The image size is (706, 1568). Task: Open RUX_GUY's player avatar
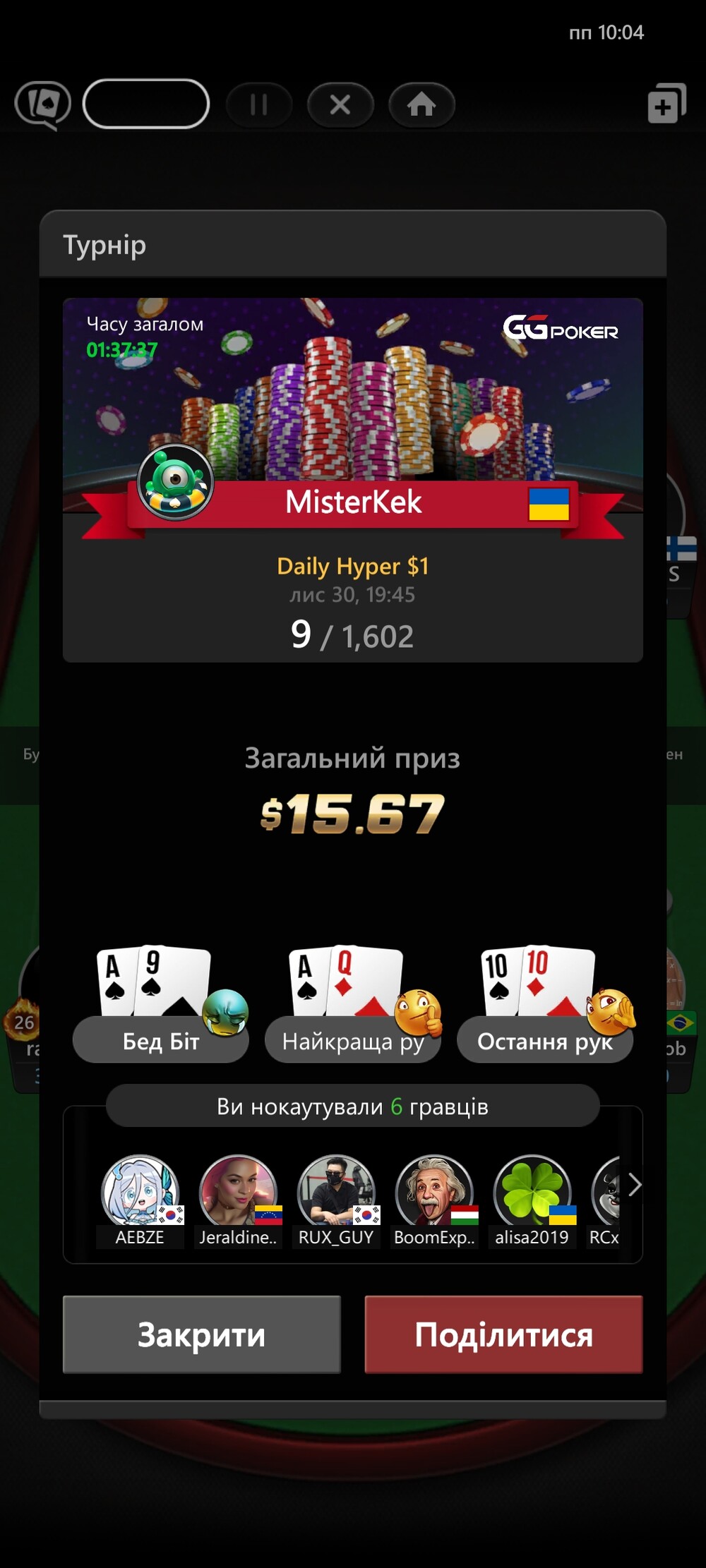(x=336, y=1192)
